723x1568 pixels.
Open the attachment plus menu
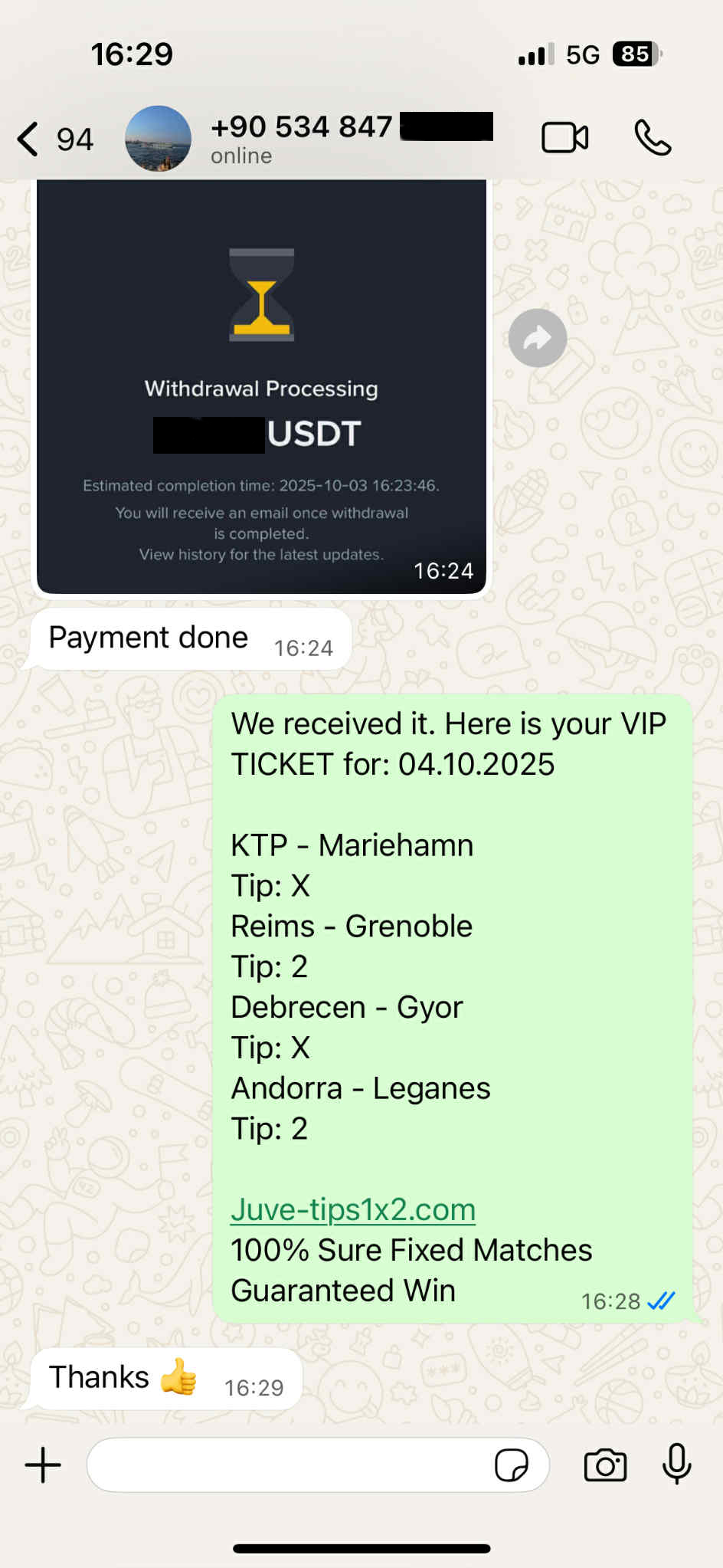click(43, 1465)
